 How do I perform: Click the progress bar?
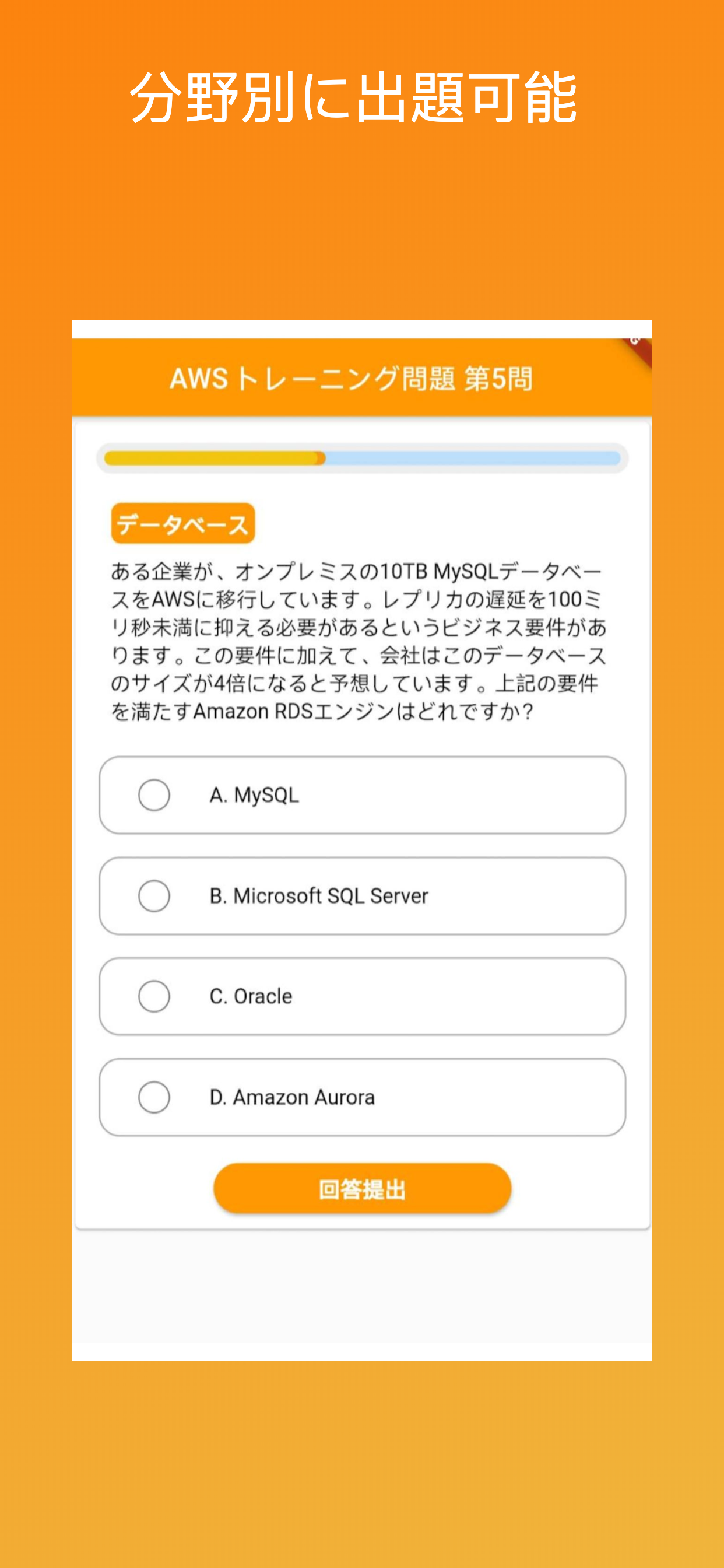[362, 458]
